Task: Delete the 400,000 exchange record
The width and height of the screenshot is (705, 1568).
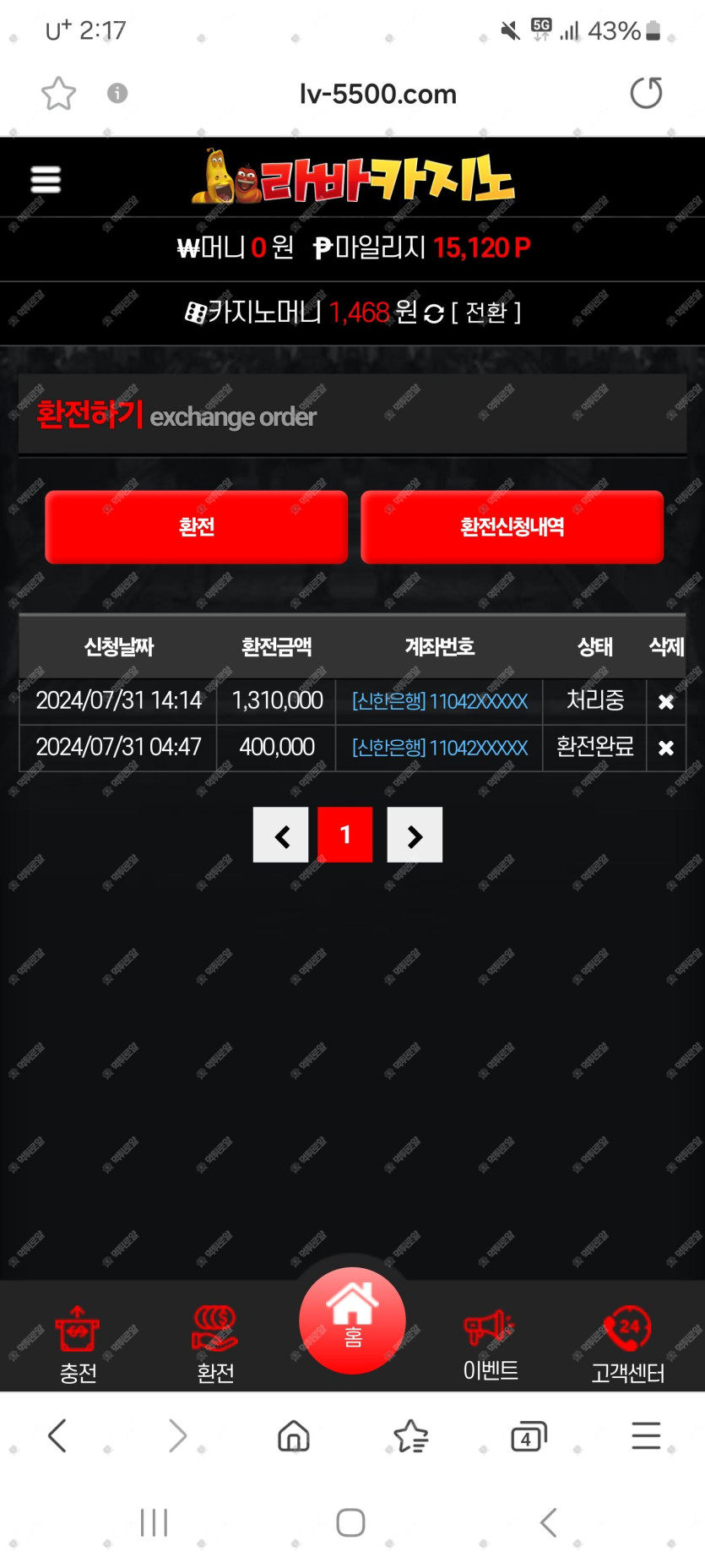Action: tap(665, 748)
